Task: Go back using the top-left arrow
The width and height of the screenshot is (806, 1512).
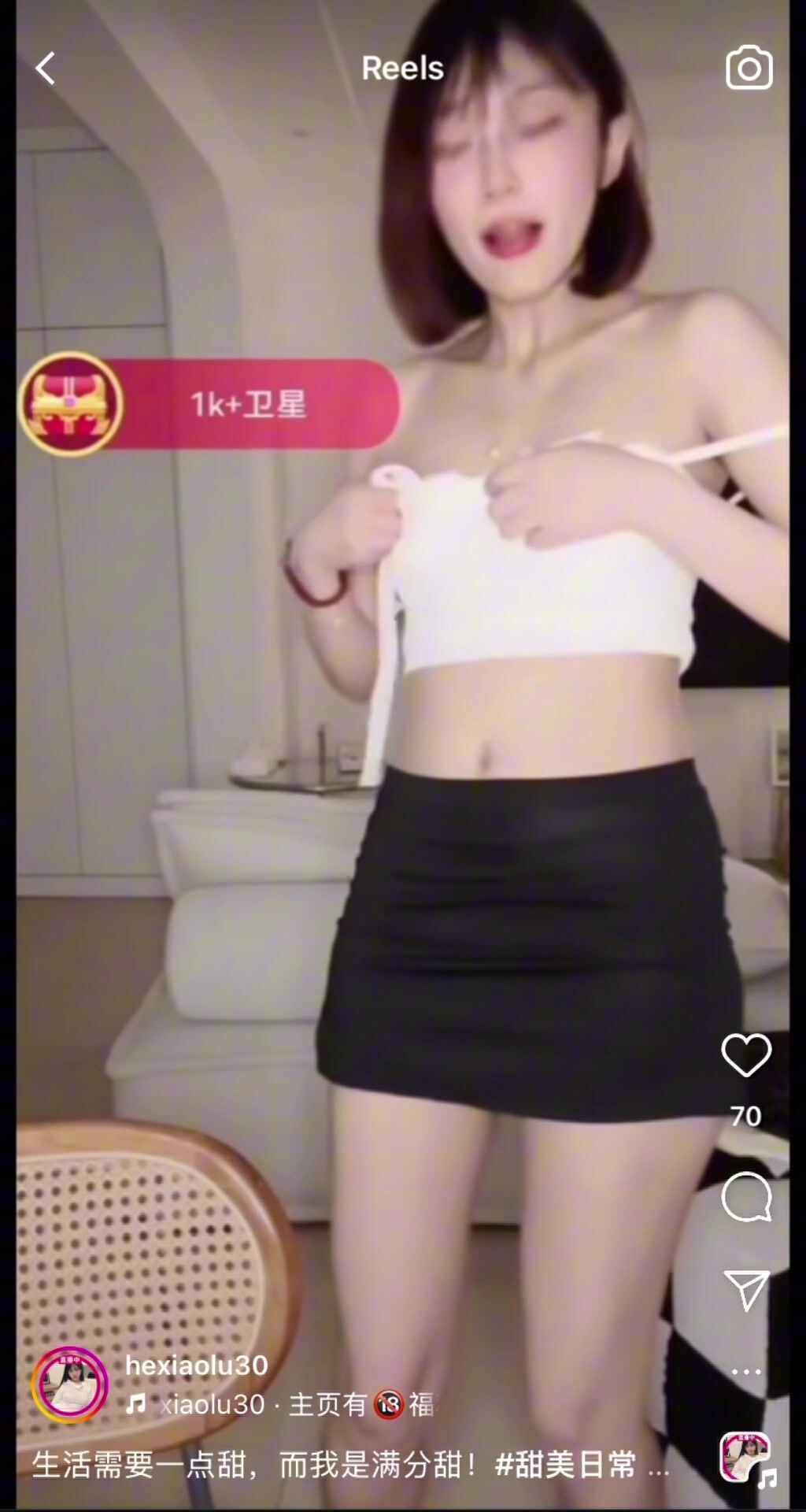Action: tap(46, 69)
